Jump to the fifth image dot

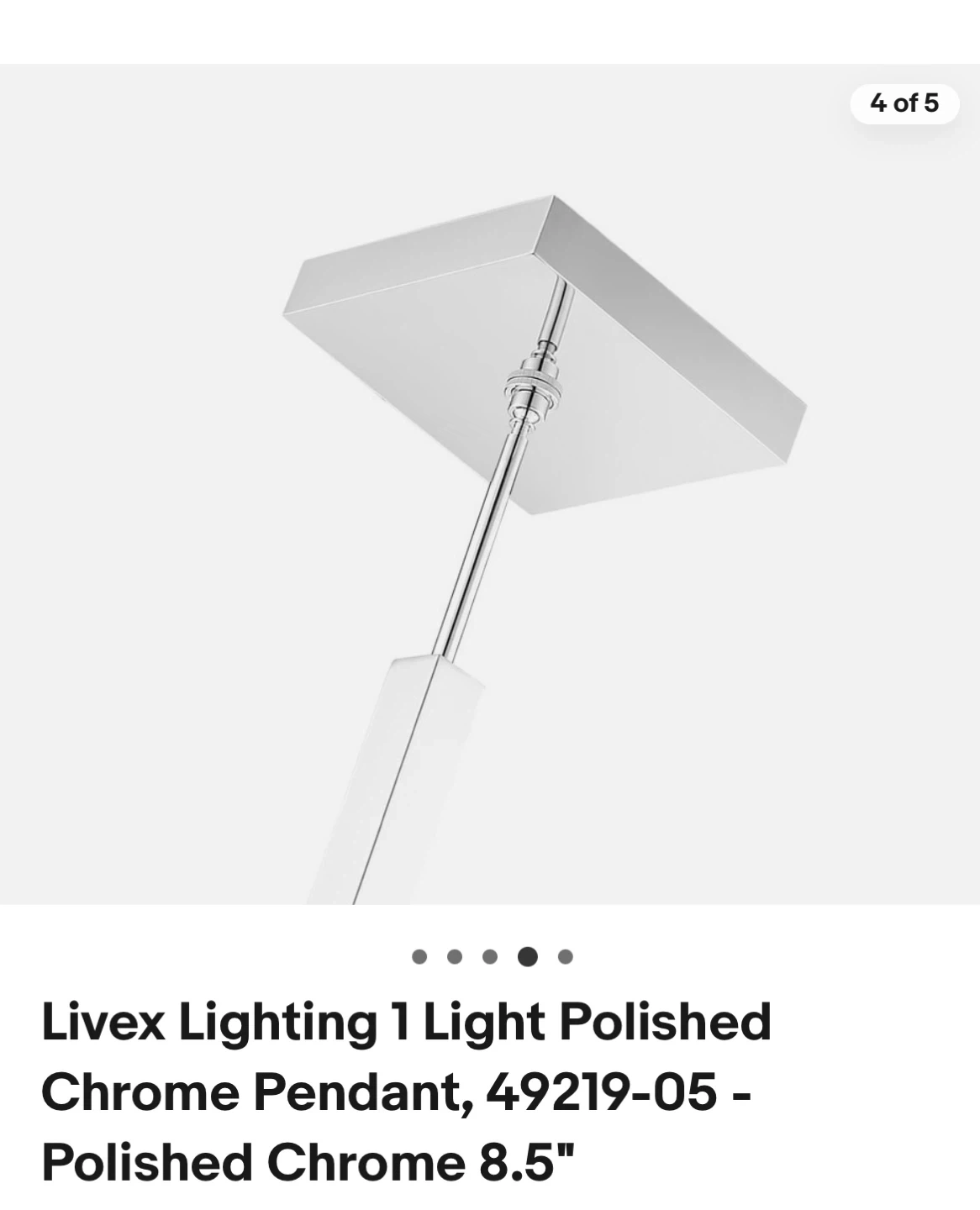566,956
